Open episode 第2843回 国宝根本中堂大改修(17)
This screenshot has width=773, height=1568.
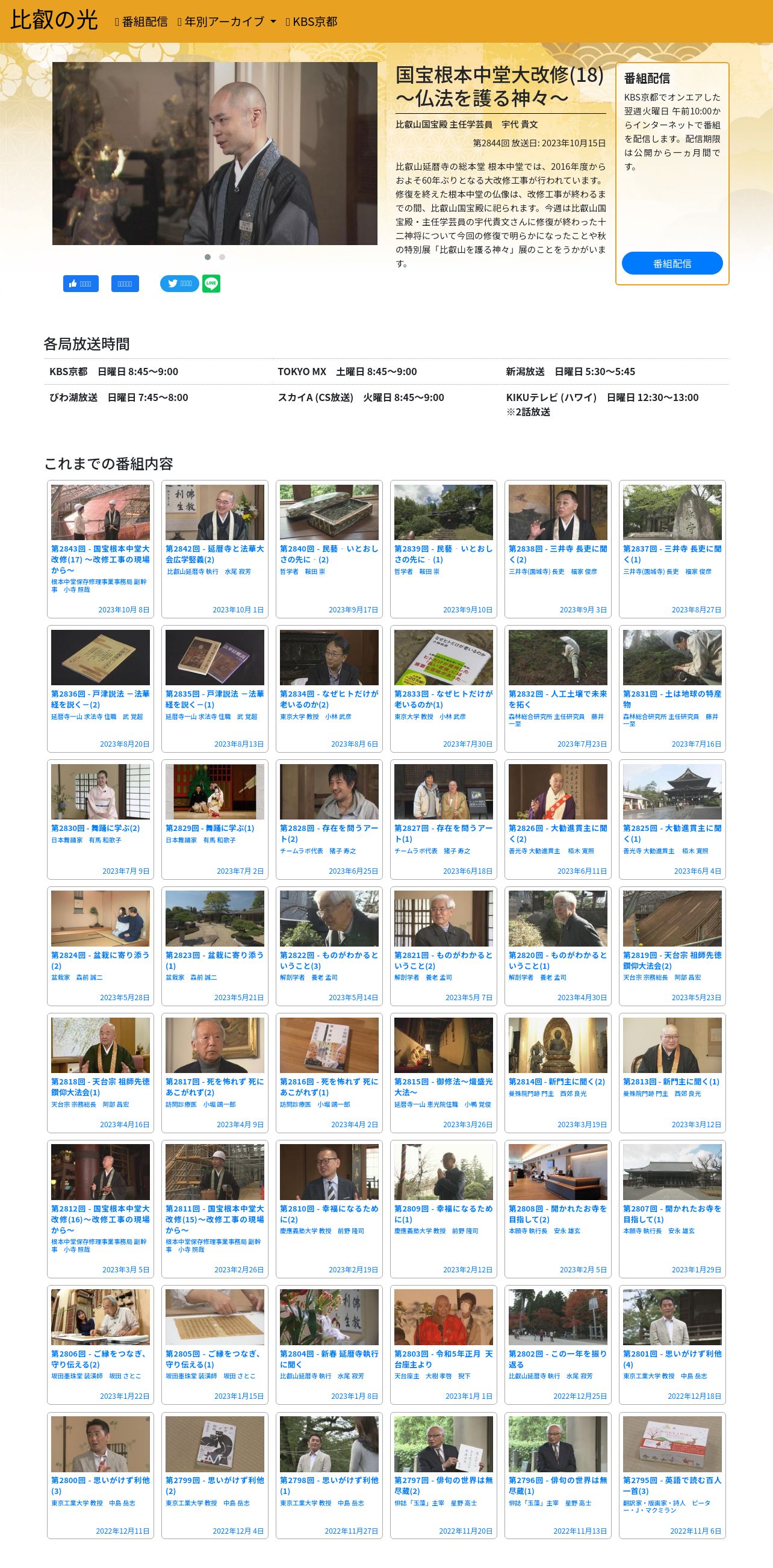click(101, 559)
